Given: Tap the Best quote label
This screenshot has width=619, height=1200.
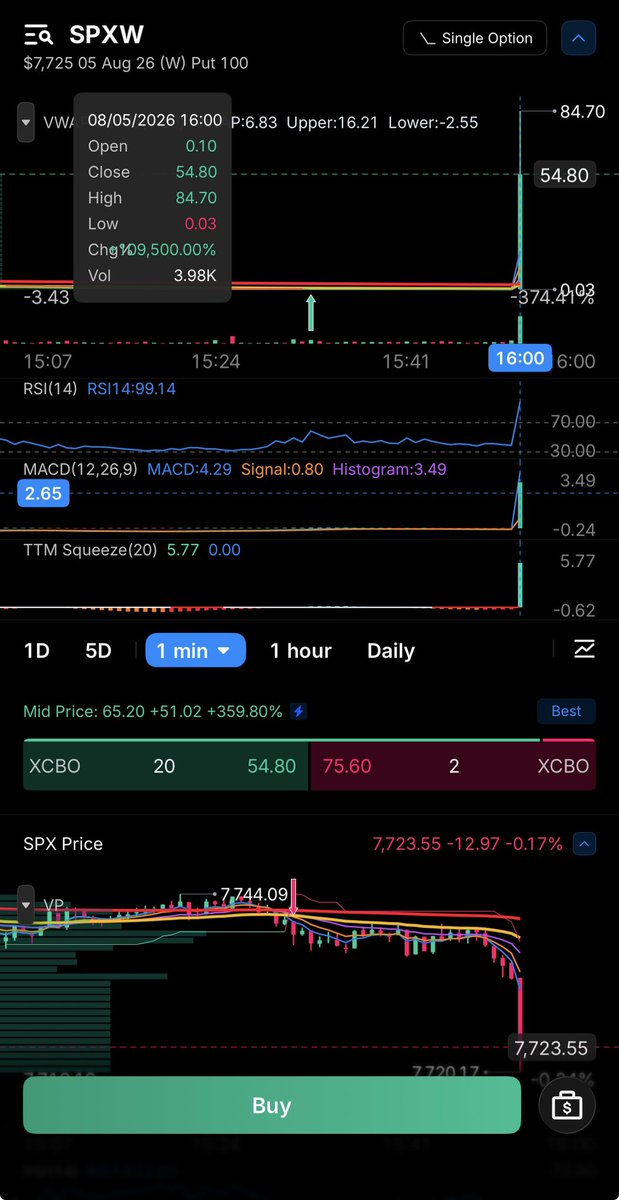Looking at the screenshot, I should pyautogui.click(x=566, y=711).
